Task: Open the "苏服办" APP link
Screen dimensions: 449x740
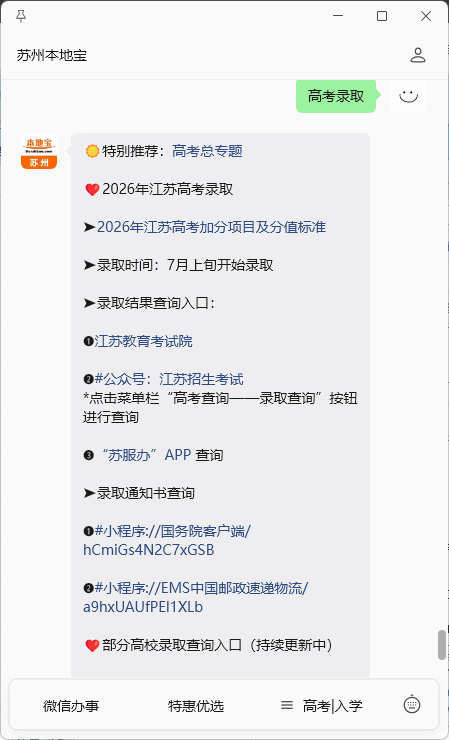Action: coord(144,455)
